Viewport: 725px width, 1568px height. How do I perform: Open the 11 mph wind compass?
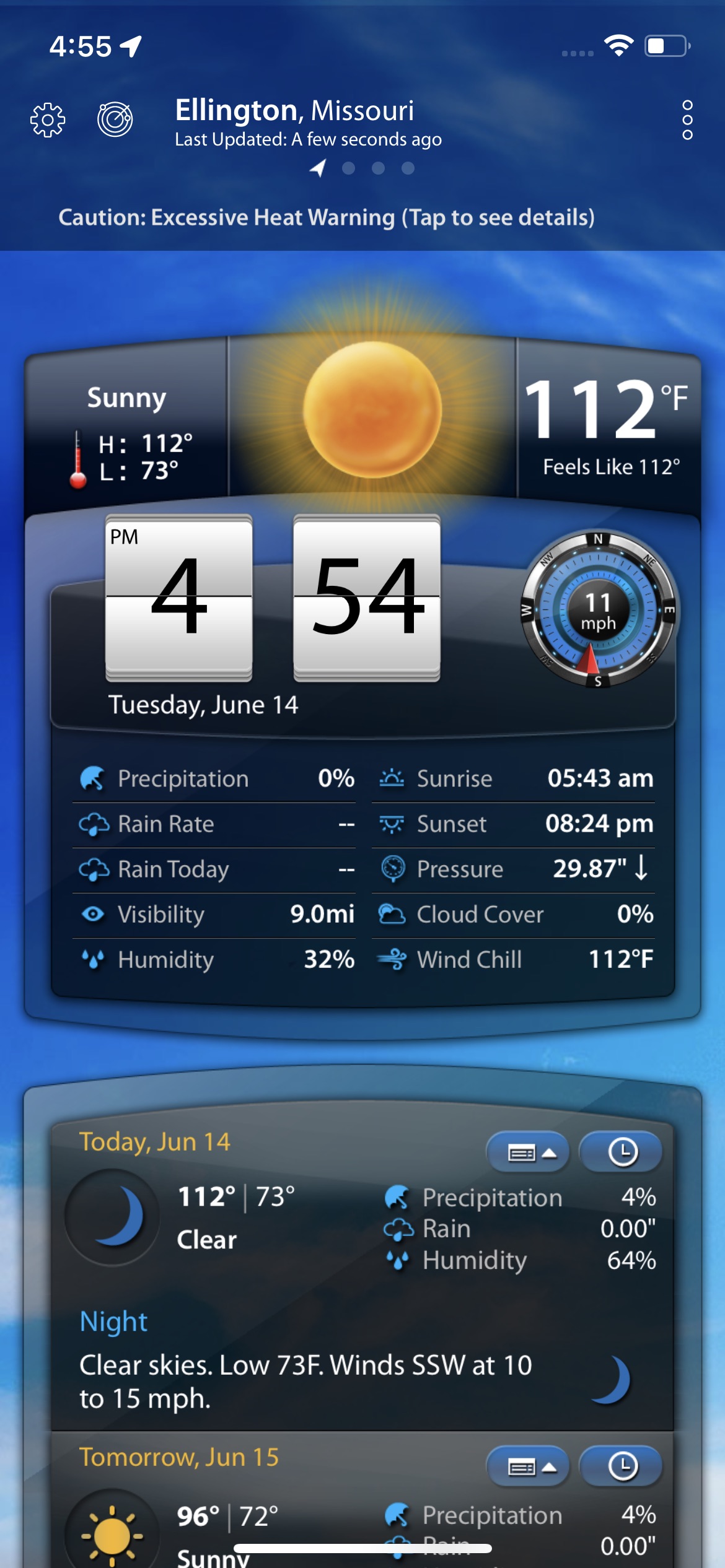tap(599, 610)
